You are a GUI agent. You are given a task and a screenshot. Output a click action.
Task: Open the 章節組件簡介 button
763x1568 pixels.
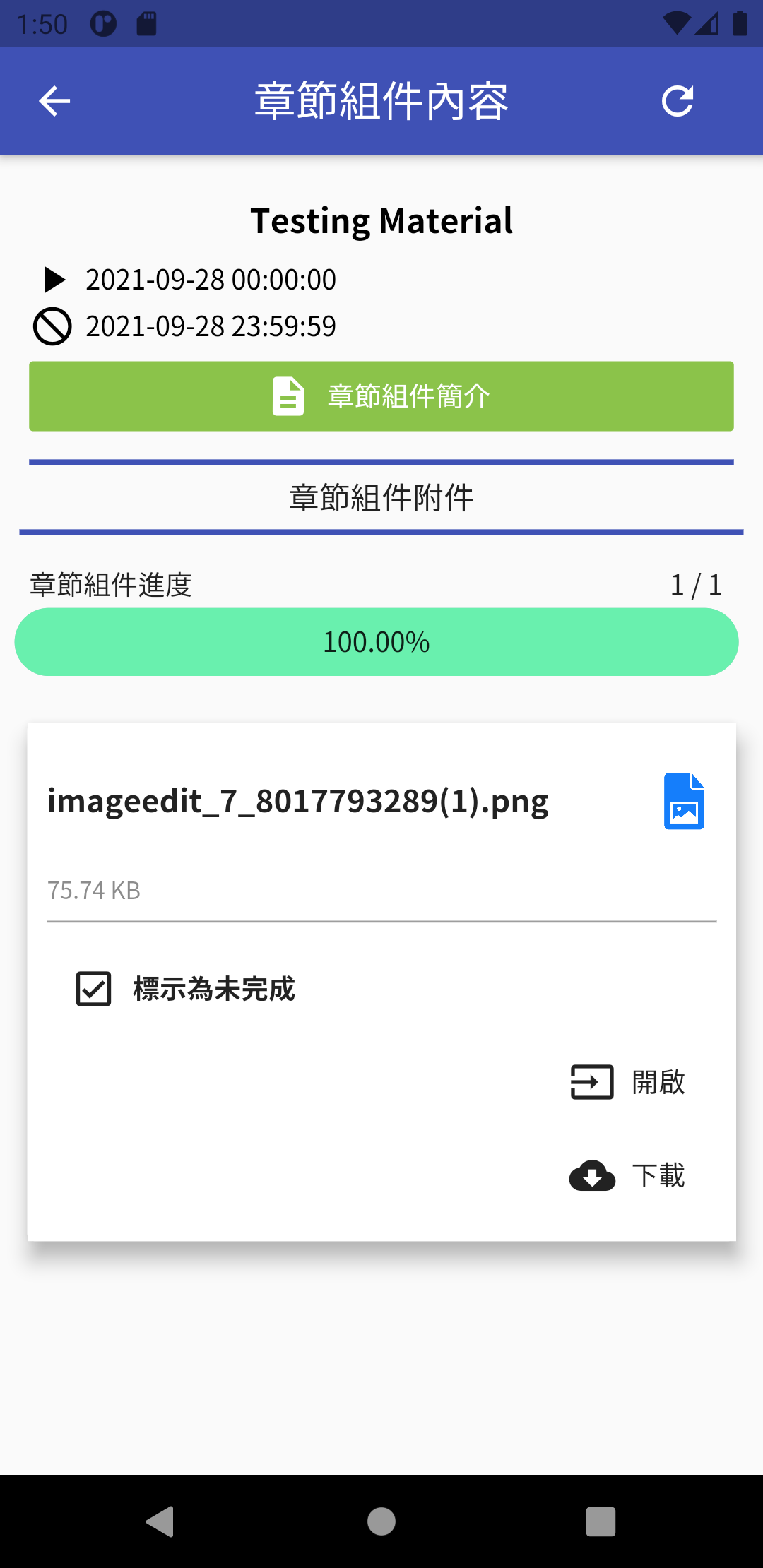381,396
